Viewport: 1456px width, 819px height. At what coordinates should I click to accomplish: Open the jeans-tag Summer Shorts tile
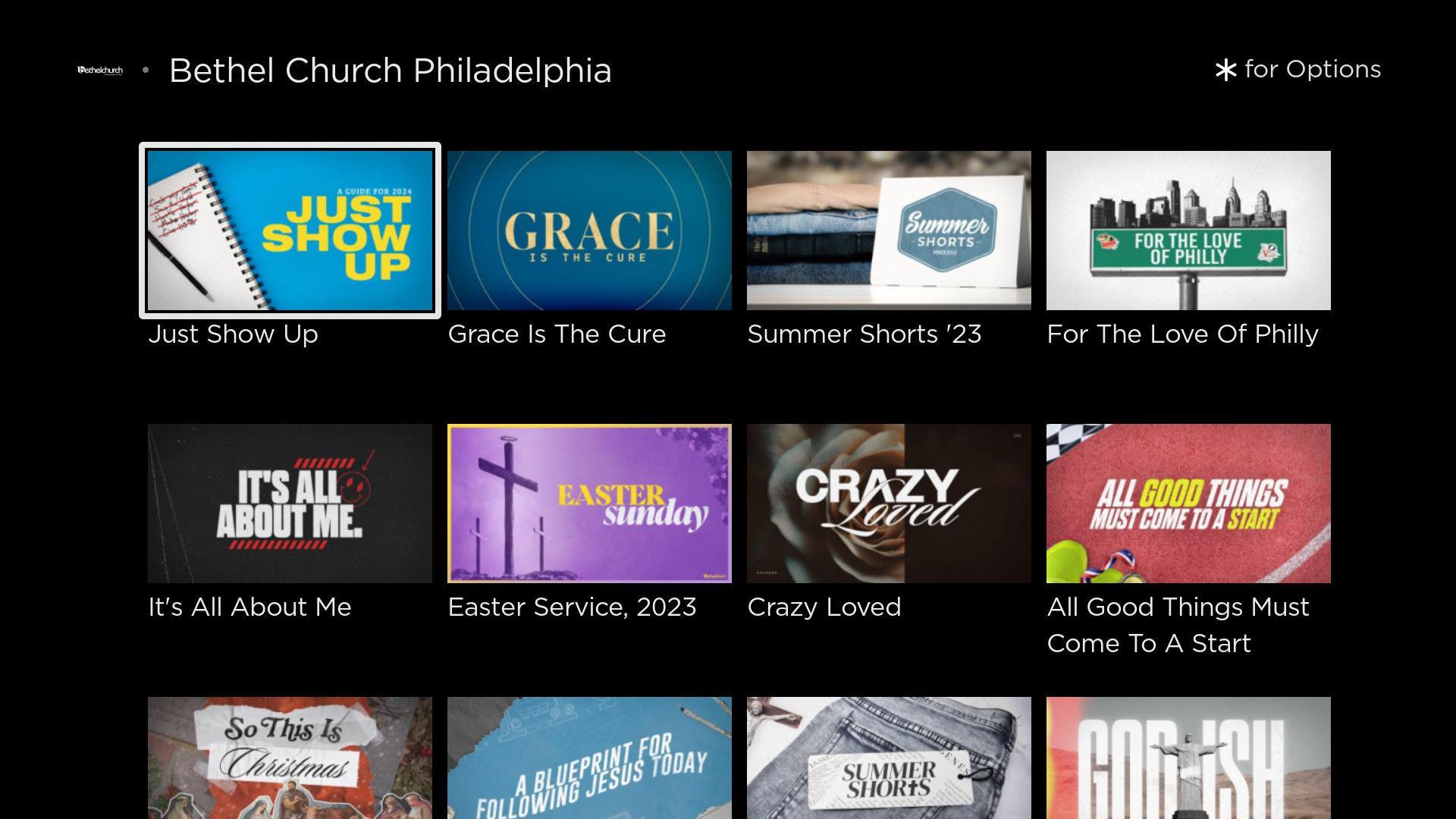coord(889,757)
